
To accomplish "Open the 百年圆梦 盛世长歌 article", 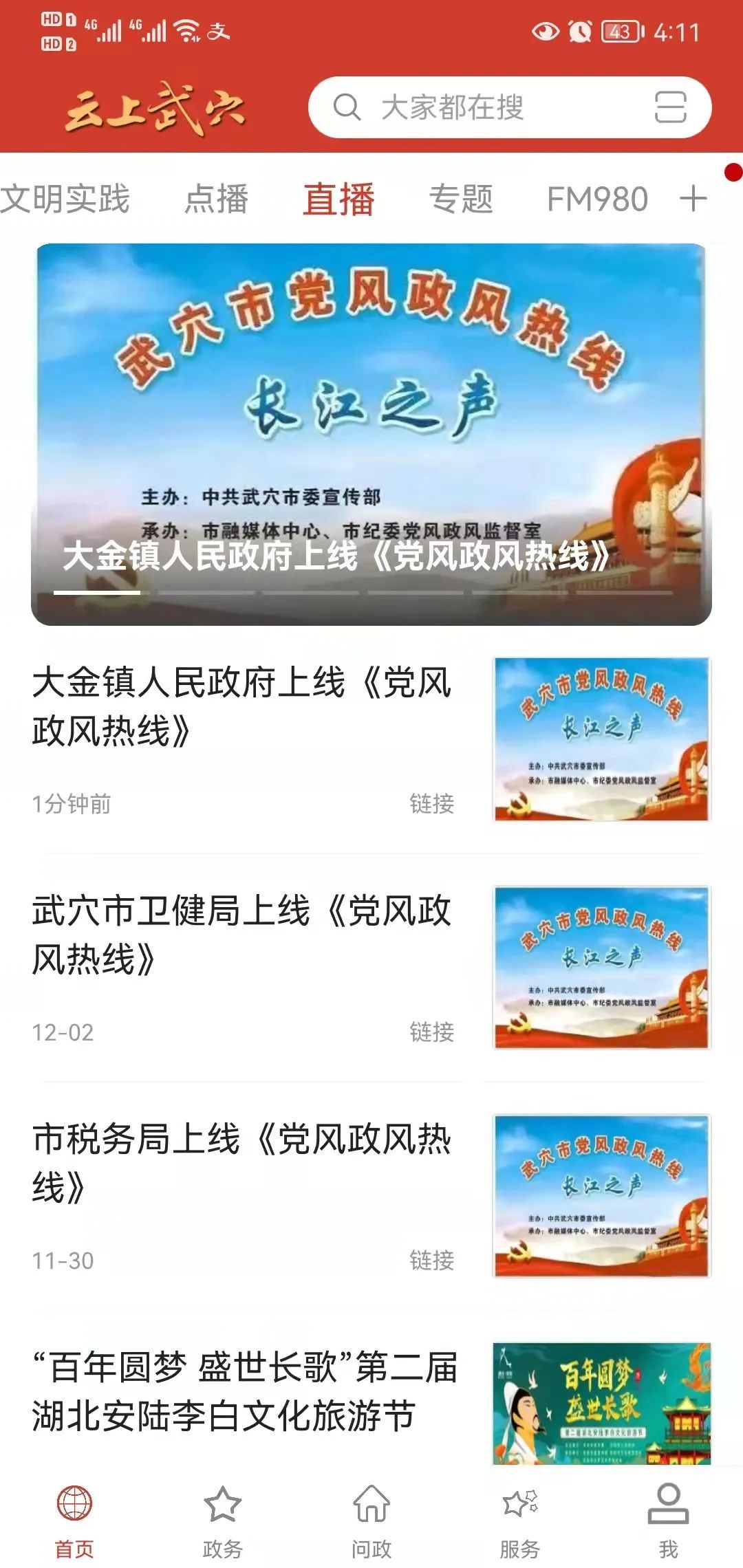I will 371,1402.
